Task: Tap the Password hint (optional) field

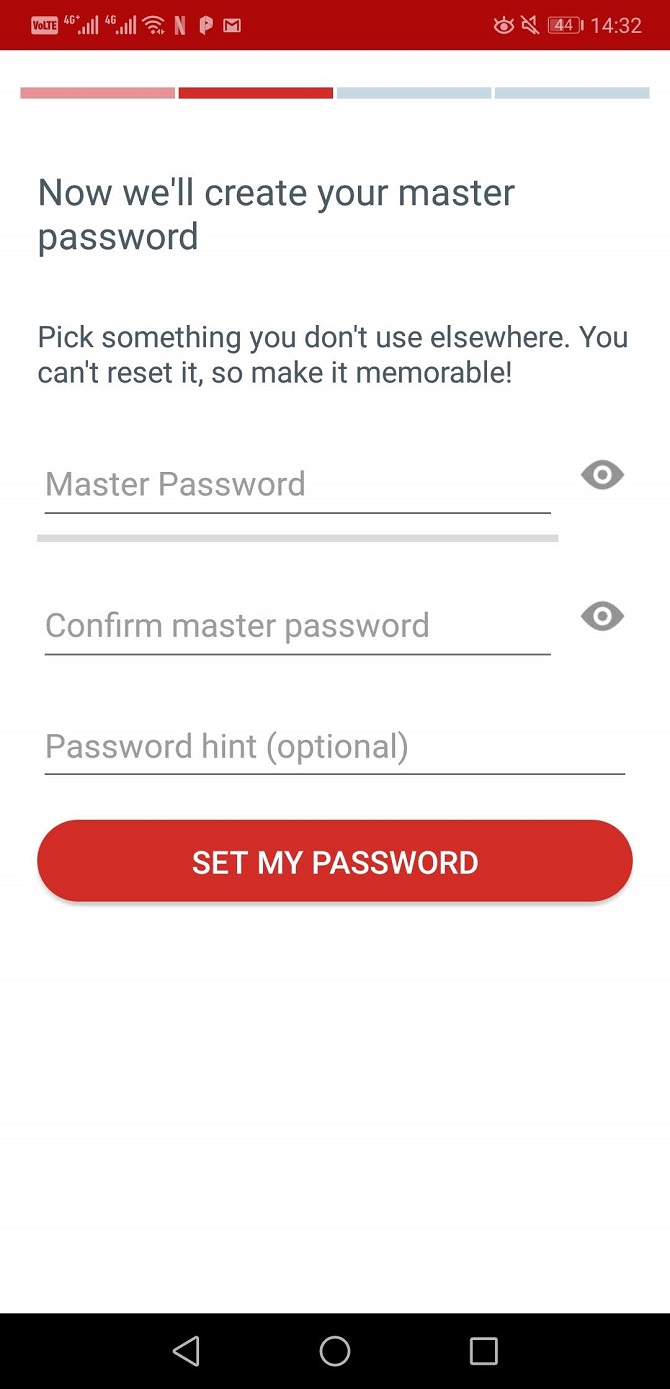Action: (x=334, y=747)
